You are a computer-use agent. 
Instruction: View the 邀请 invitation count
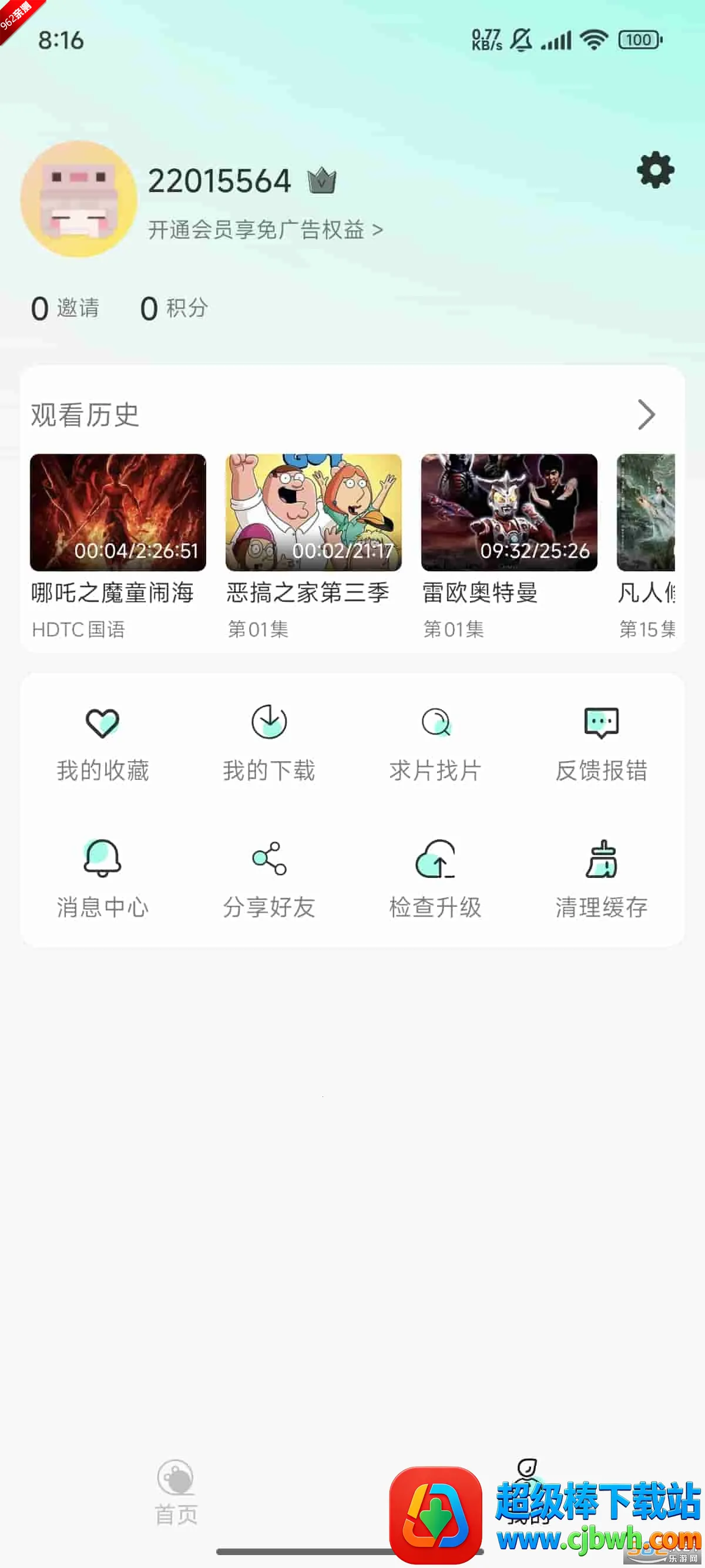65,308
